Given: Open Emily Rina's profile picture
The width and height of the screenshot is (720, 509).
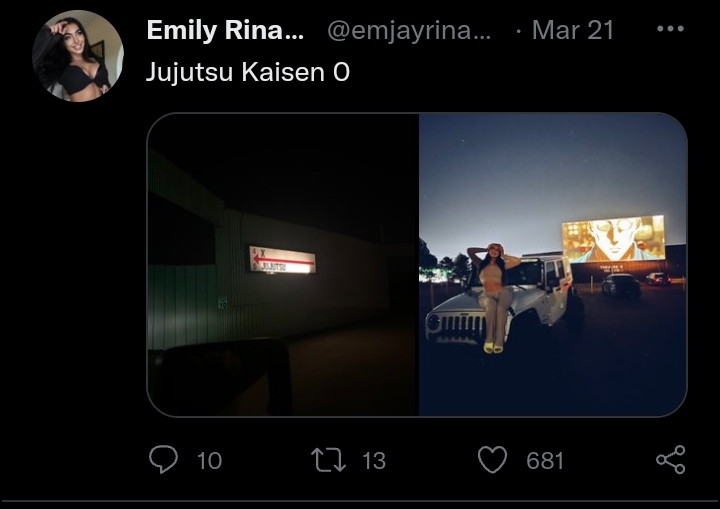Looking at the screenshot, I should click(78, 56).
